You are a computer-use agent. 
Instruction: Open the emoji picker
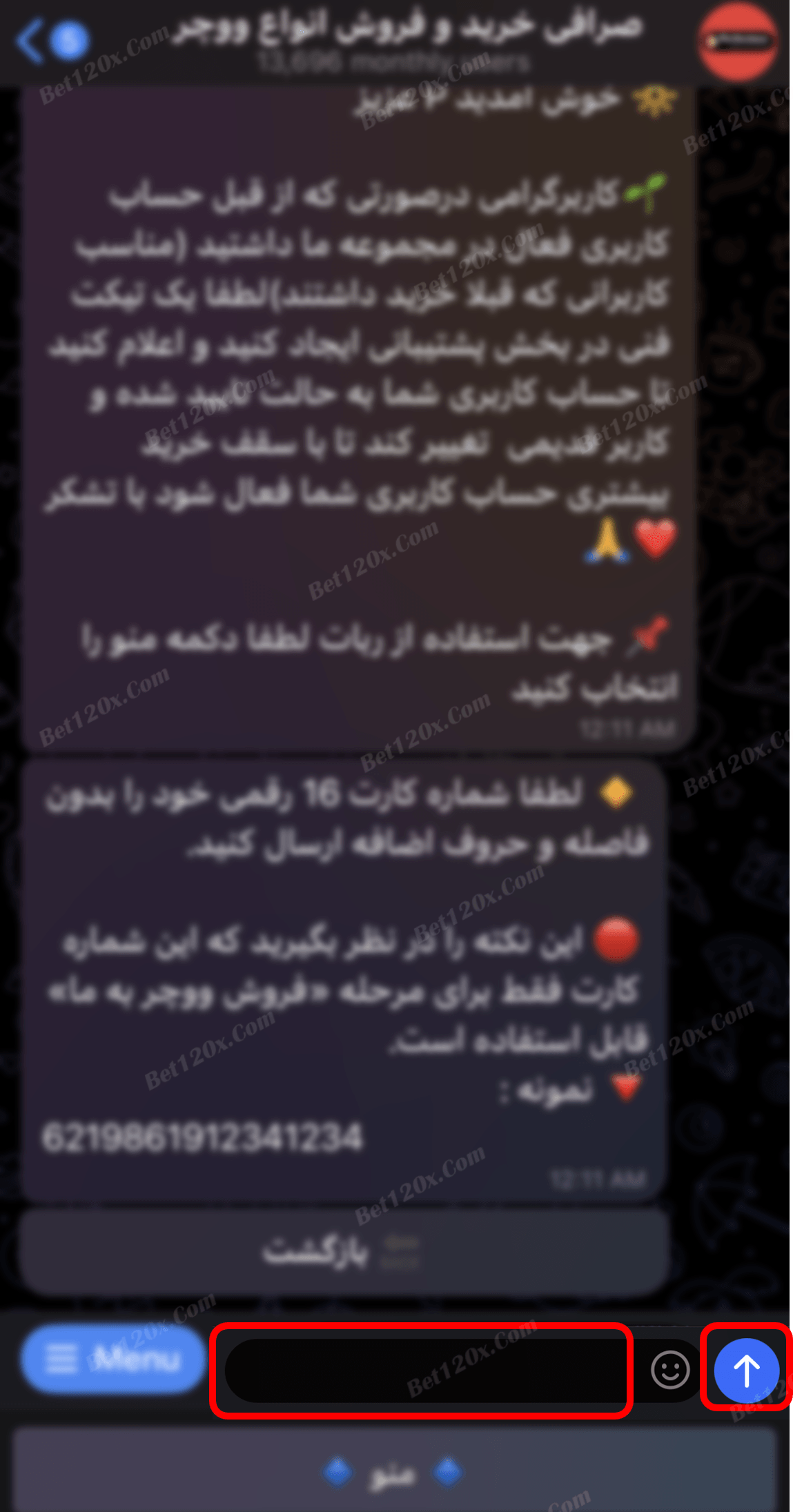(669, 1371)
